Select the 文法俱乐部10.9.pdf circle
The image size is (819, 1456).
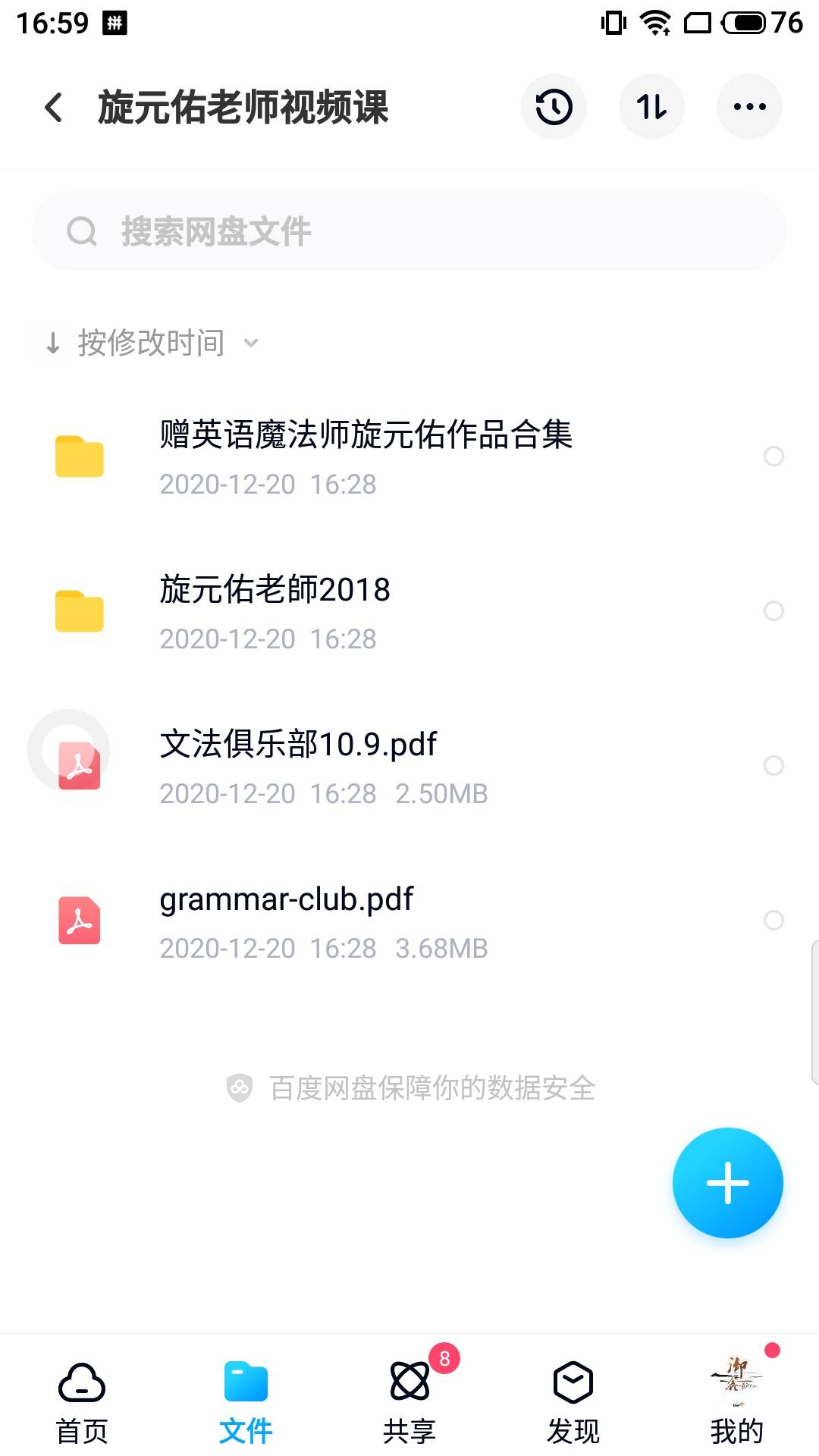point(773,765)
